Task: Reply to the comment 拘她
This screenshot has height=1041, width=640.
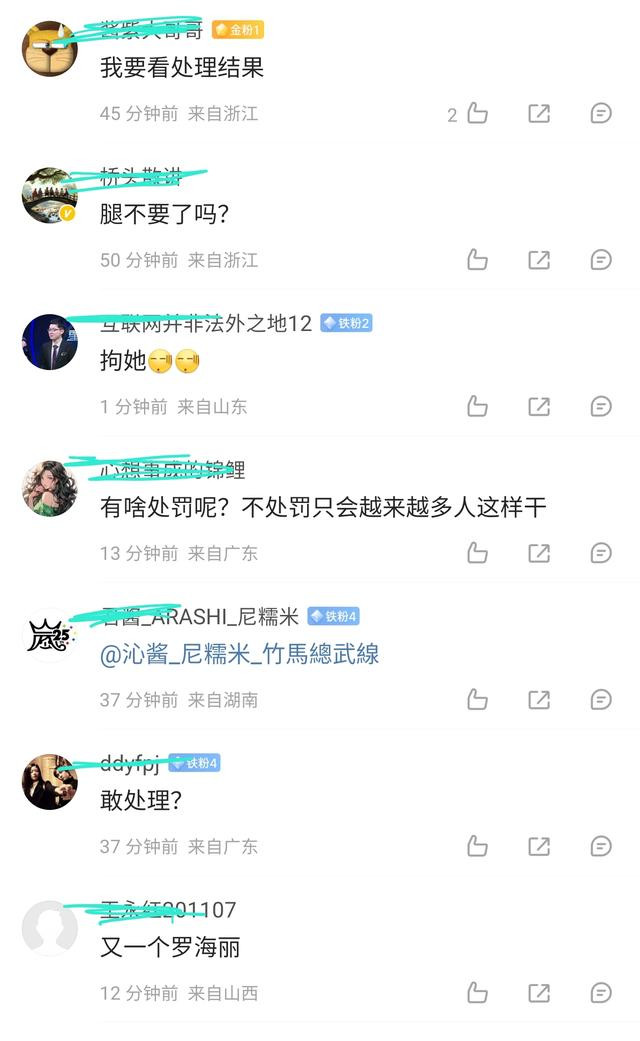Action: (x=601, y=407)
